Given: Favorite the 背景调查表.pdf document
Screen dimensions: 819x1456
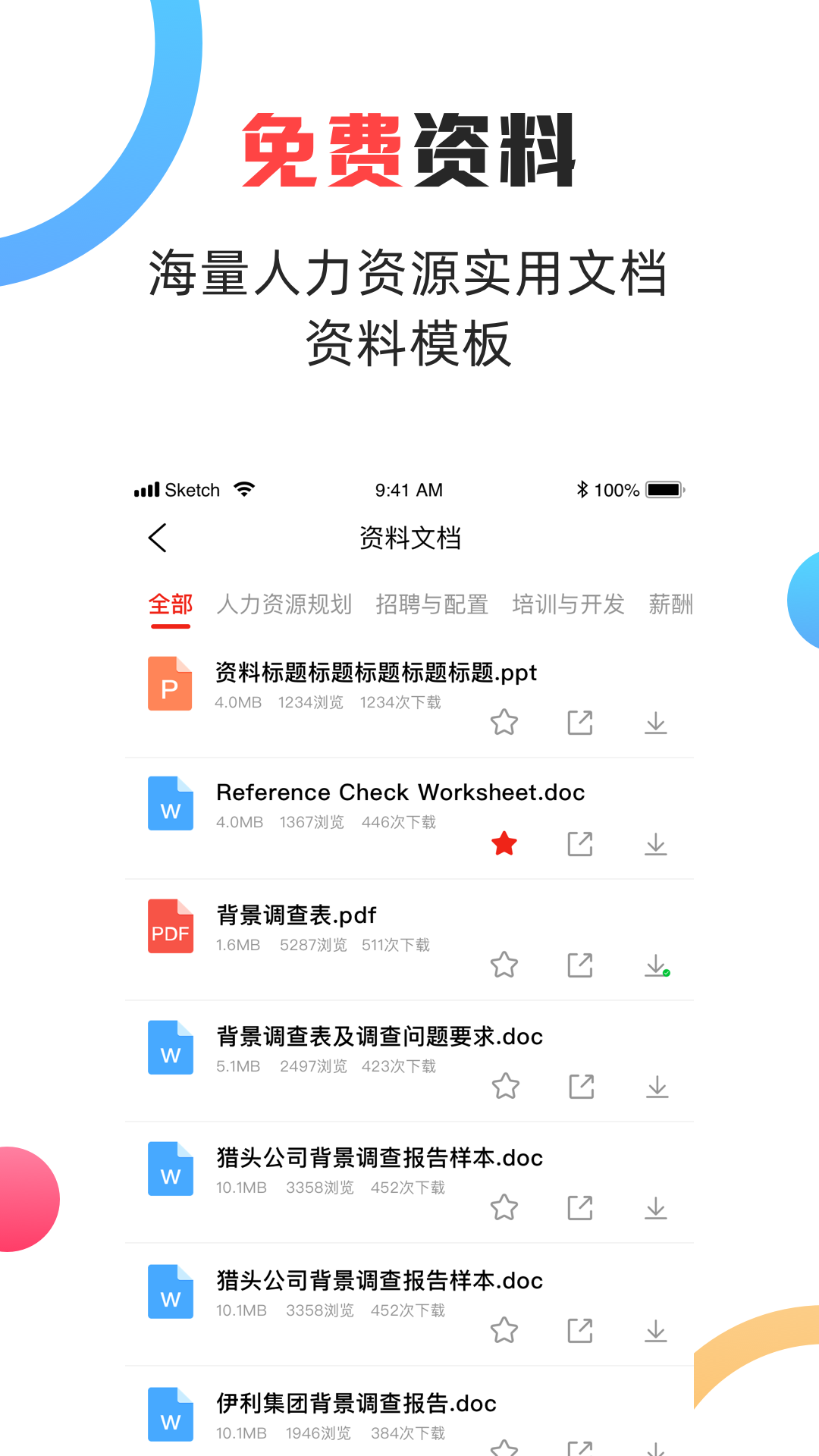Looking at the screenshot, I should [x=504, y=965].
